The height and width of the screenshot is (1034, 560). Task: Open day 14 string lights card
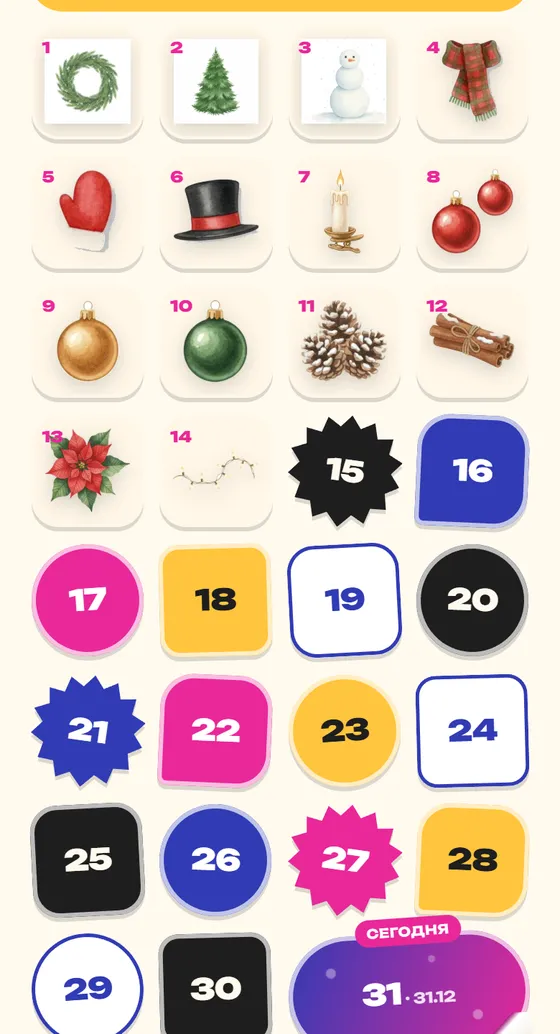[x=216, y=472]
